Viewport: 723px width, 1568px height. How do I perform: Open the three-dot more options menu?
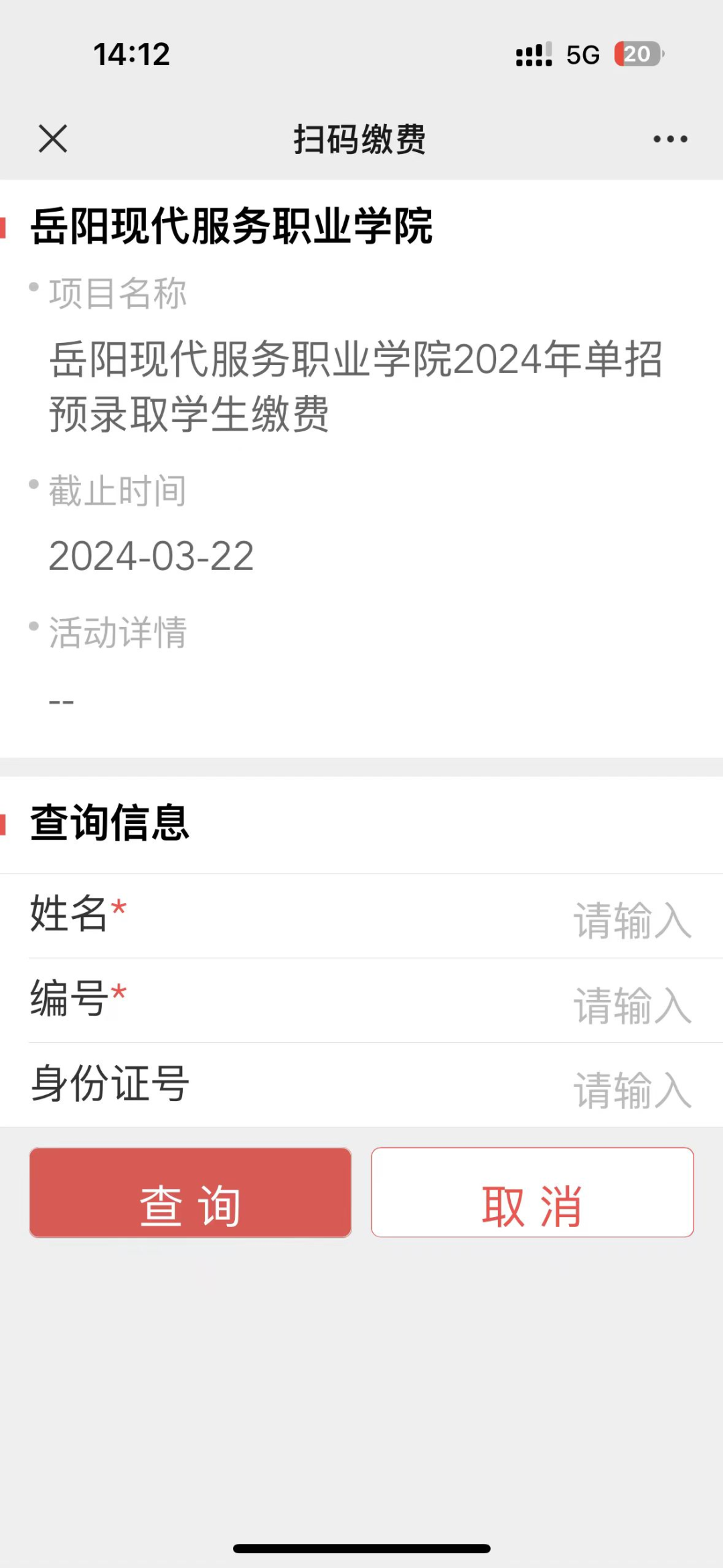coord(670,139)
